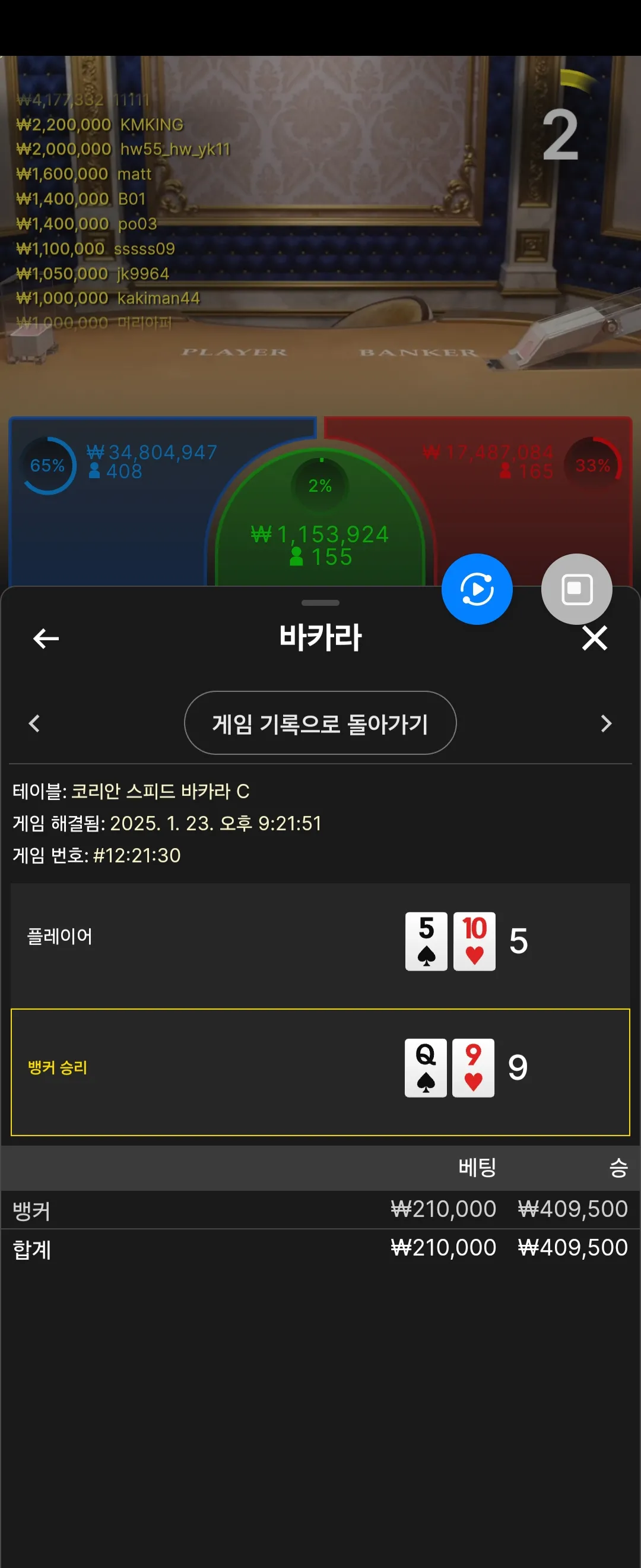Viewport: 641px width, 1568px height.
Task: Tap the gray square floating button
Action: coord(576,589)
